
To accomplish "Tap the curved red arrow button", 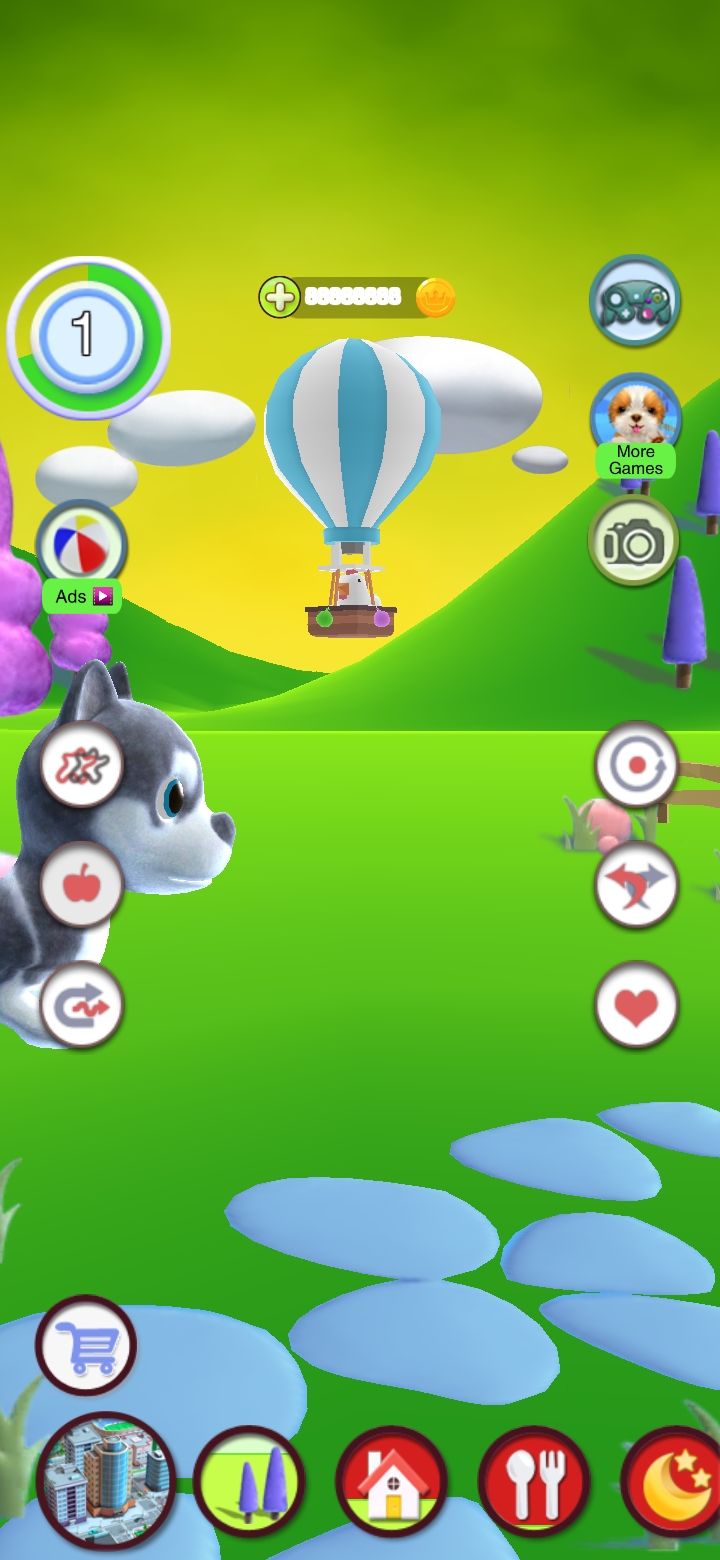I will coord(82,1005).
